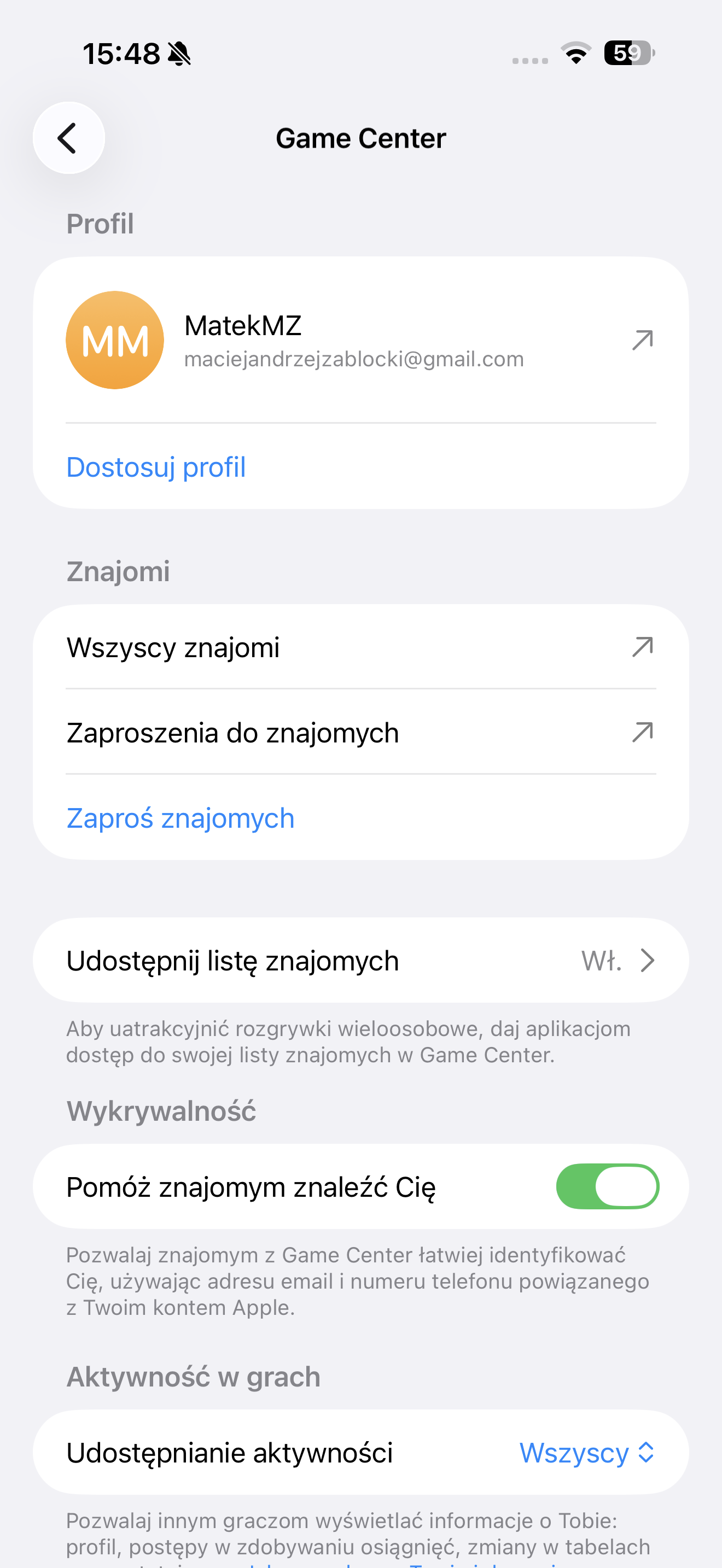Open Zaproszenia do znajomych
The width and height of the screenshot is (722, 1568).
click(360, 732)
